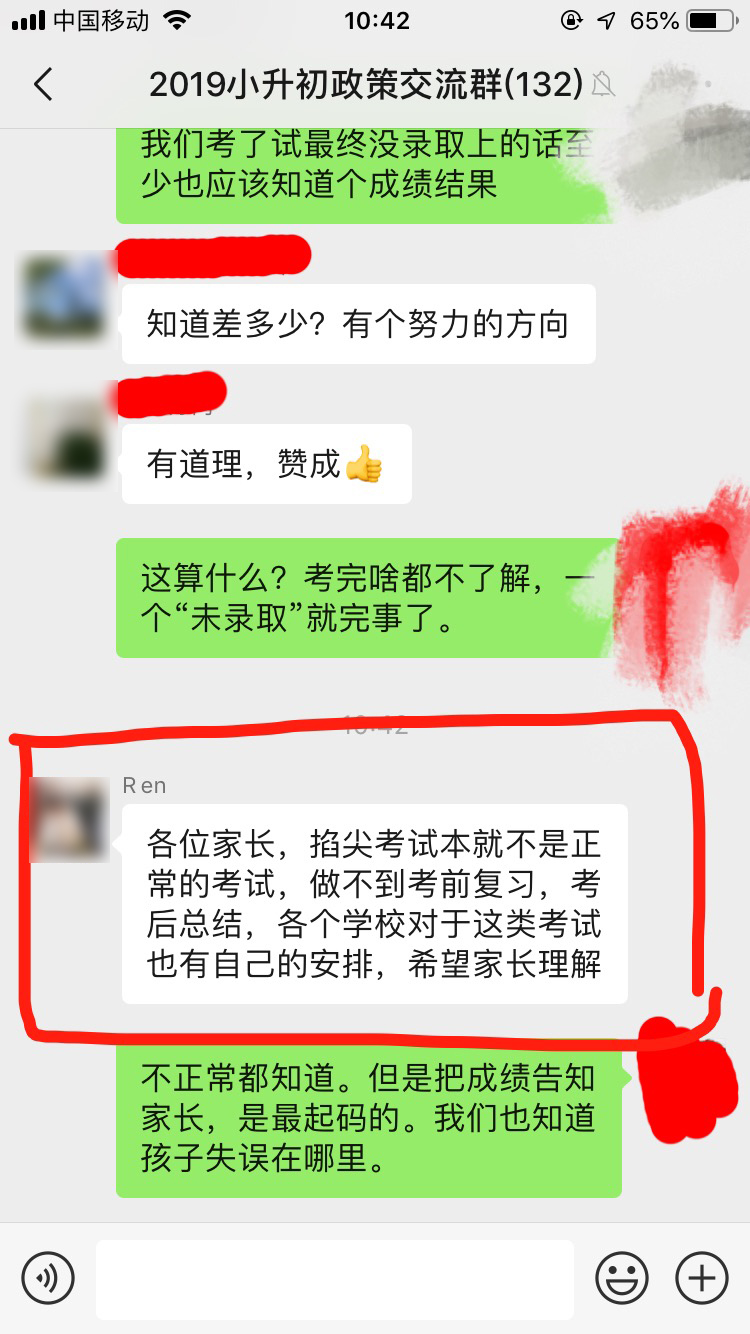Tap the message text field
Viewport: 750px width, 1334px height.
click(334, 1278)
